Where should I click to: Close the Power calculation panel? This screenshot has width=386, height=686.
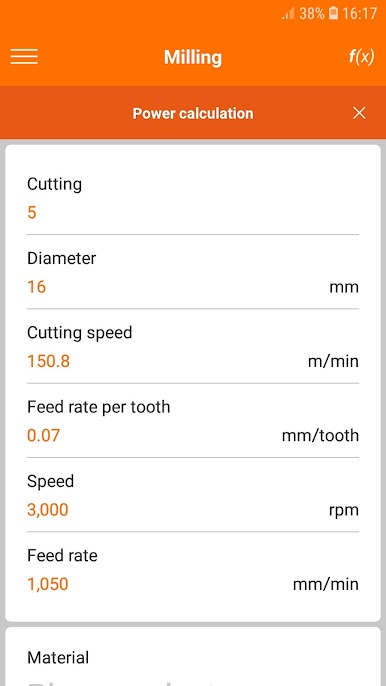pos(359,113)
